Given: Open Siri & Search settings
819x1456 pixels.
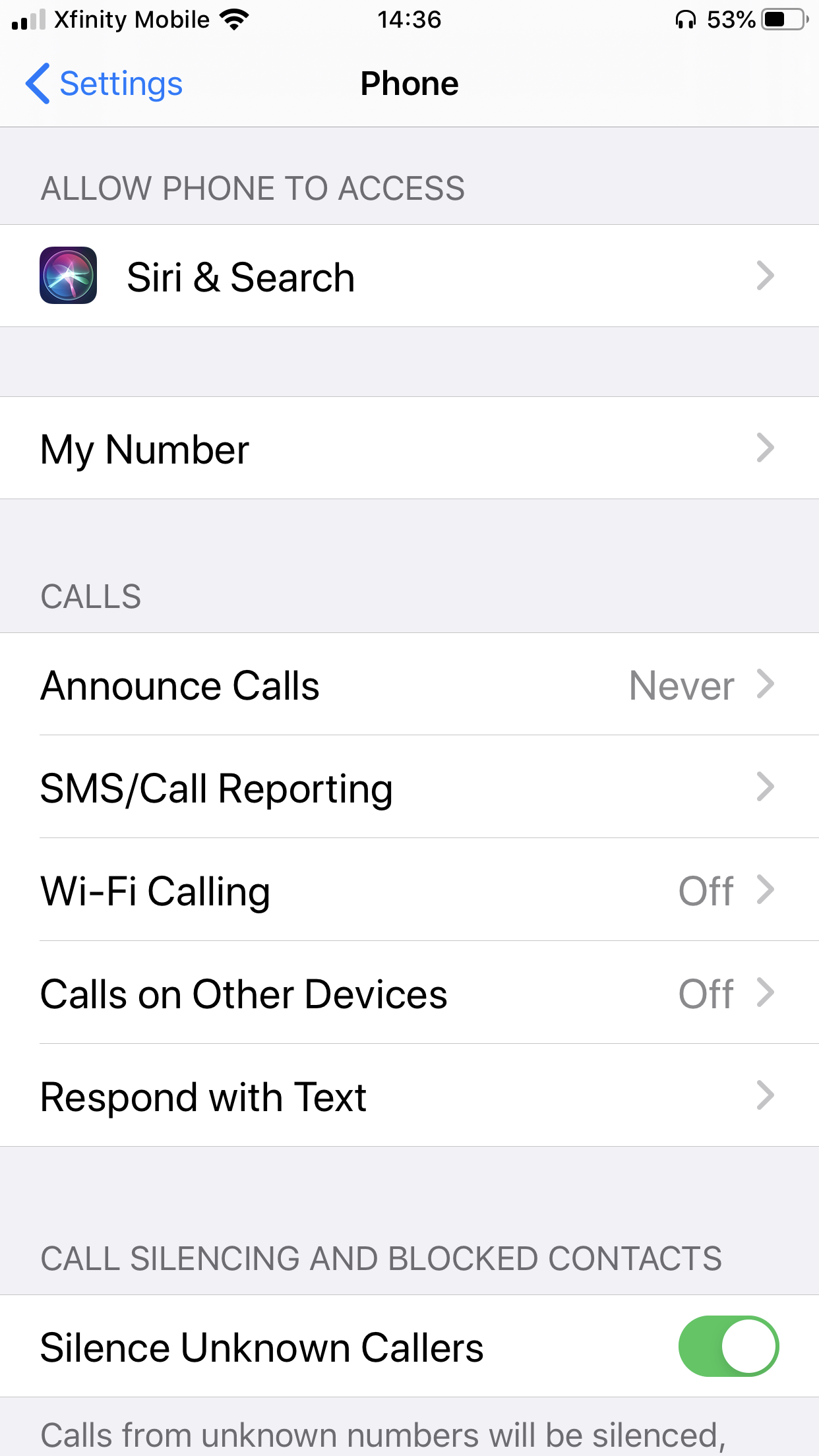Looking at the screenshot, I should [409, 276].
